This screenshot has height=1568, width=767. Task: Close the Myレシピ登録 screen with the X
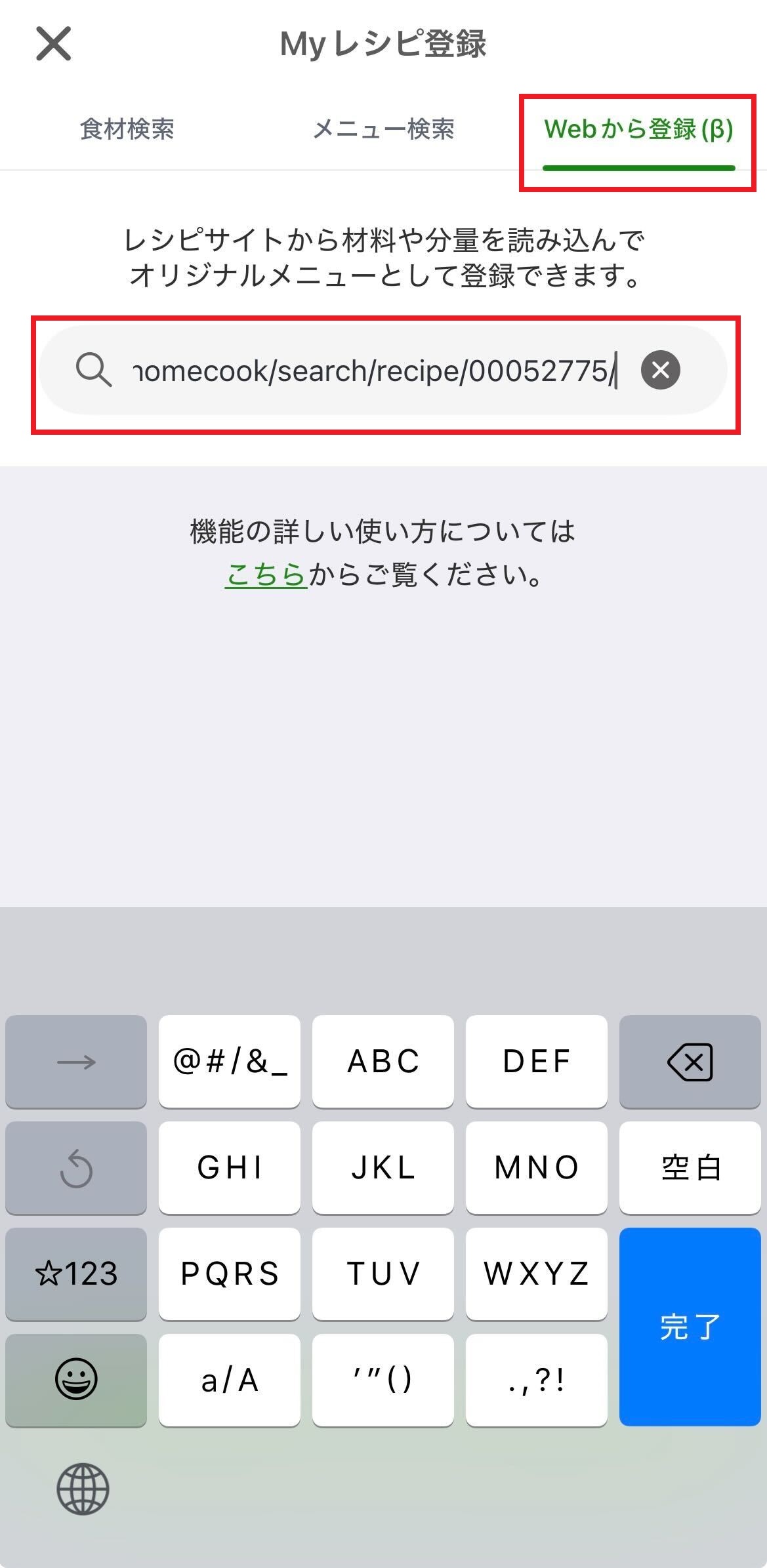click(x=52, y=44)
